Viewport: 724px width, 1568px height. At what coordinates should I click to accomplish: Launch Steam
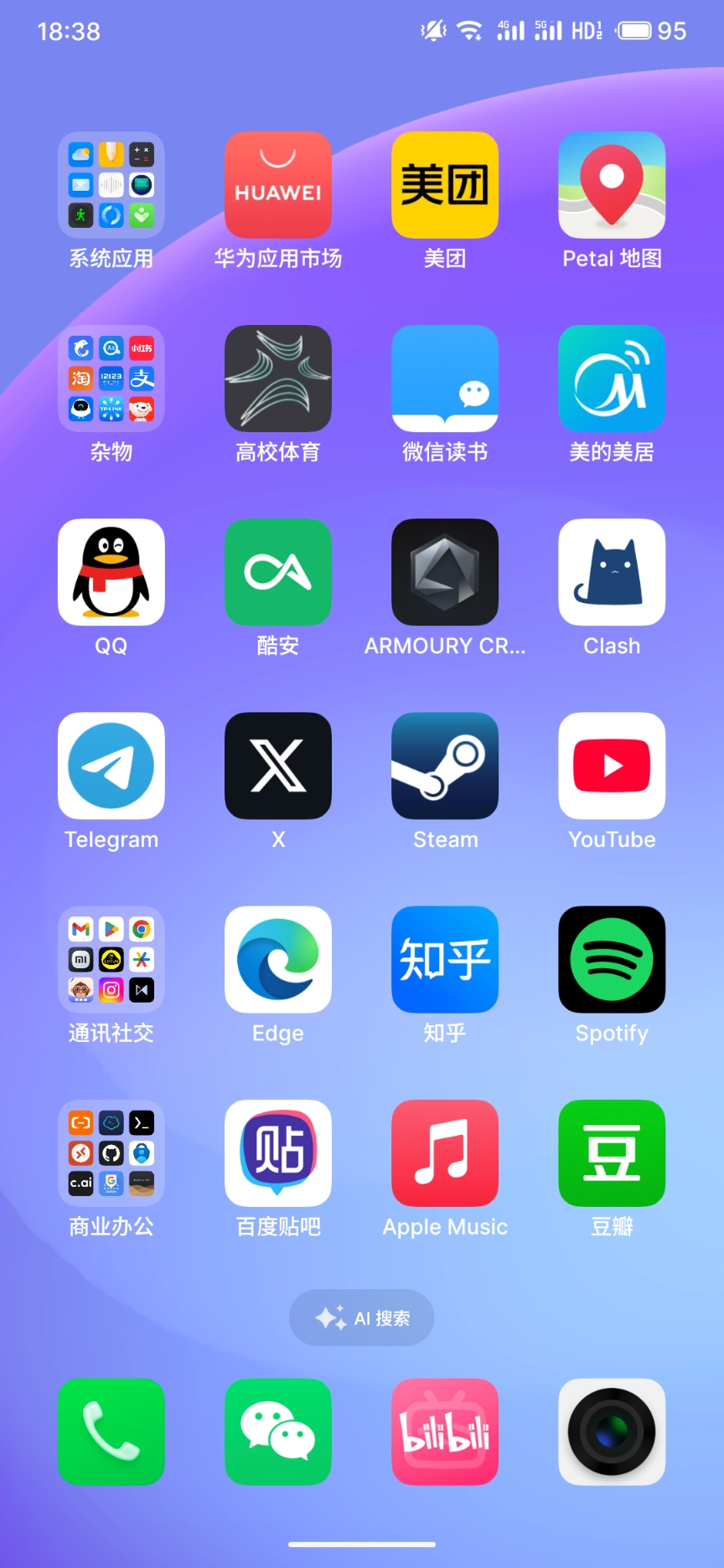(x=445, y=766)
